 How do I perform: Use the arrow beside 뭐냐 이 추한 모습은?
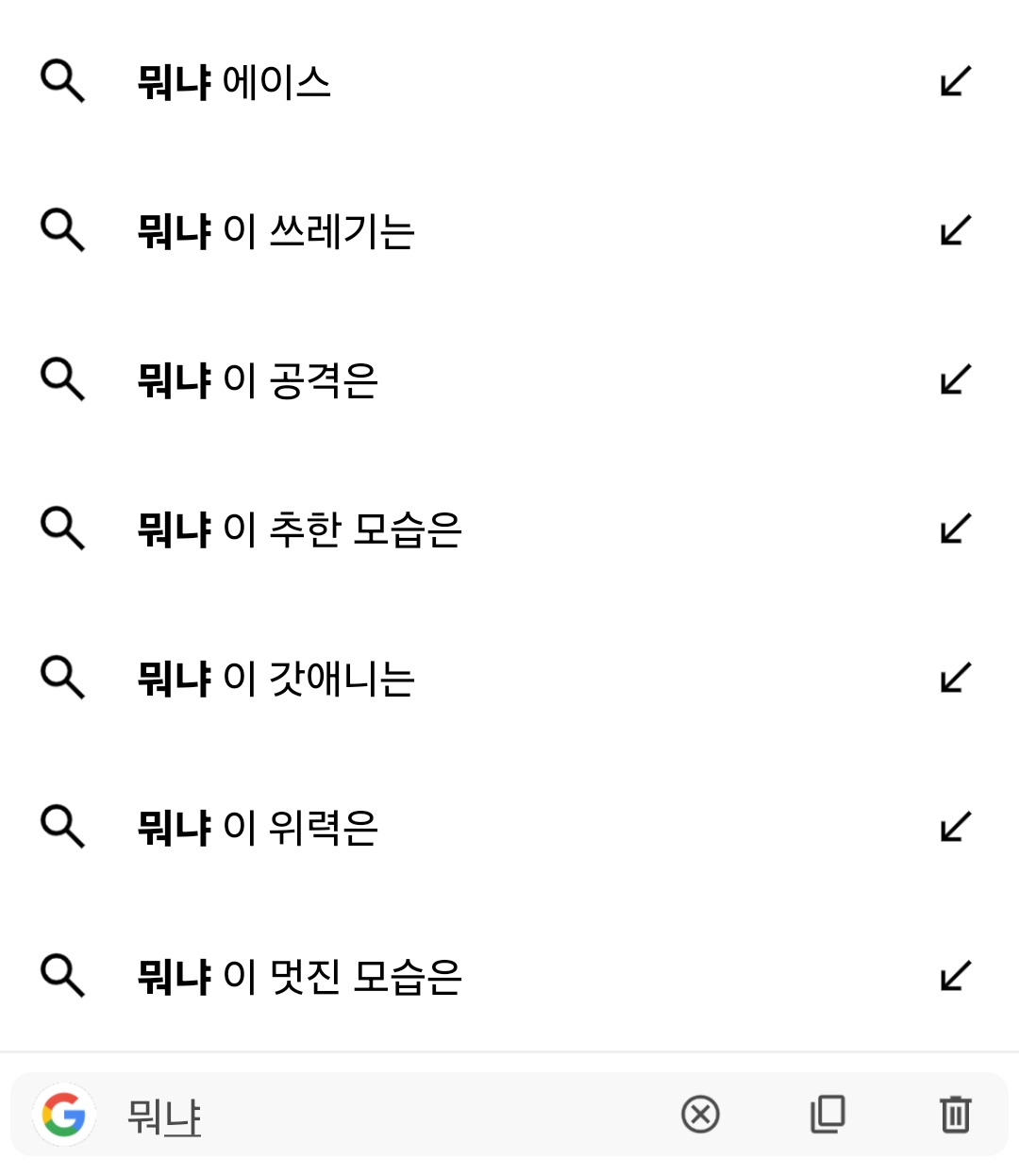[x=955, y=529]
